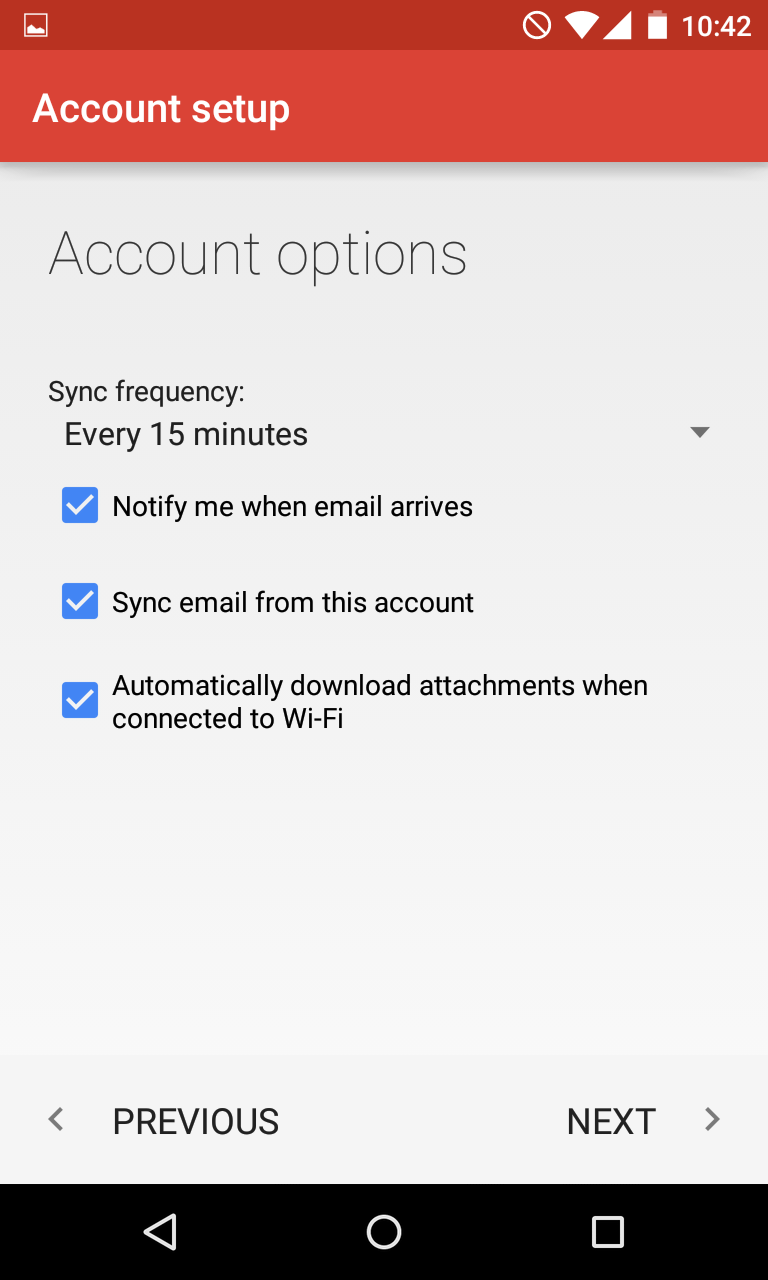Uncheck Notify me when email arrives

(80, 506)
